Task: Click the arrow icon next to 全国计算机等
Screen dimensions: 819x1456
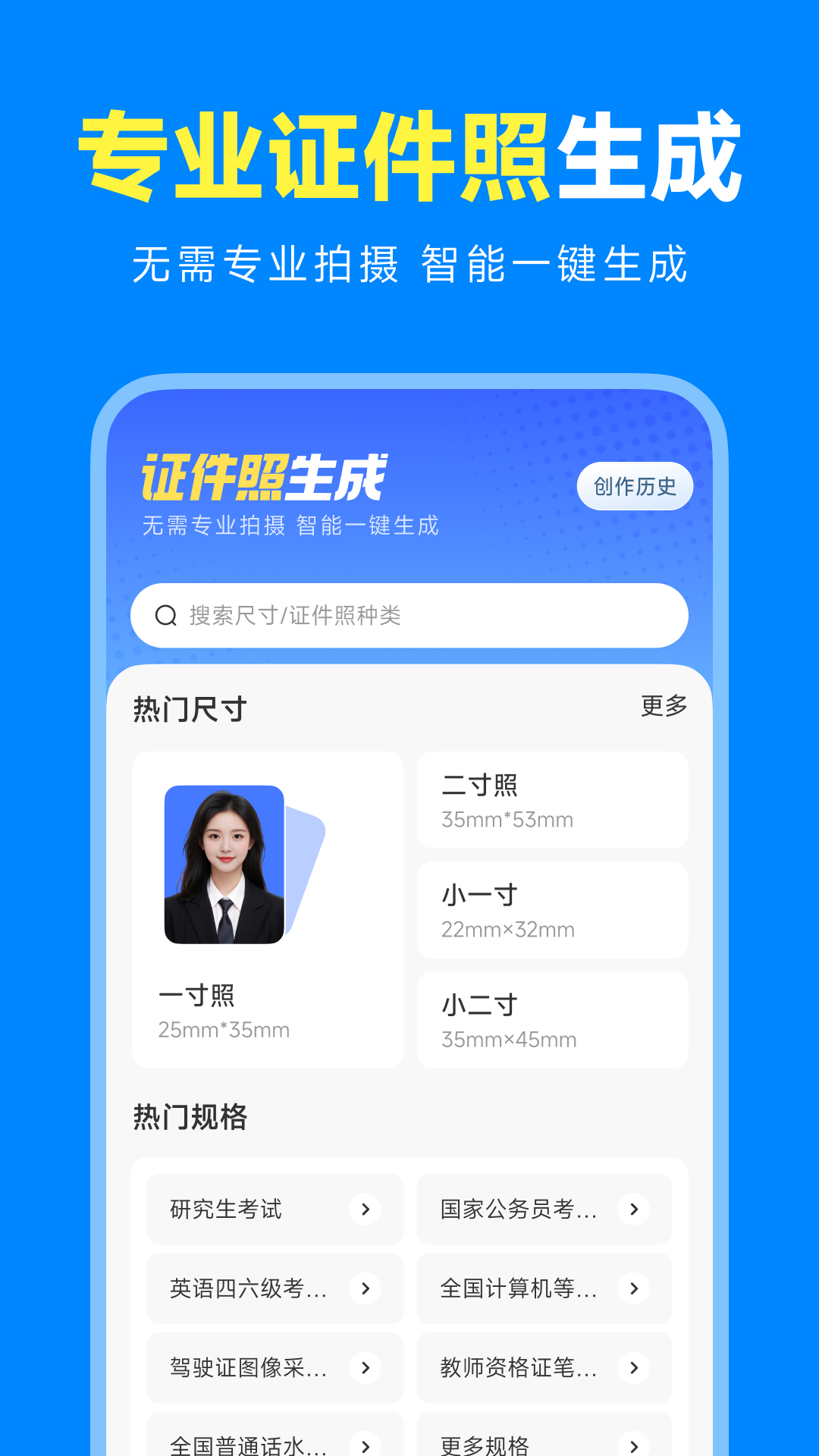Action: (x=634, y=1289)
